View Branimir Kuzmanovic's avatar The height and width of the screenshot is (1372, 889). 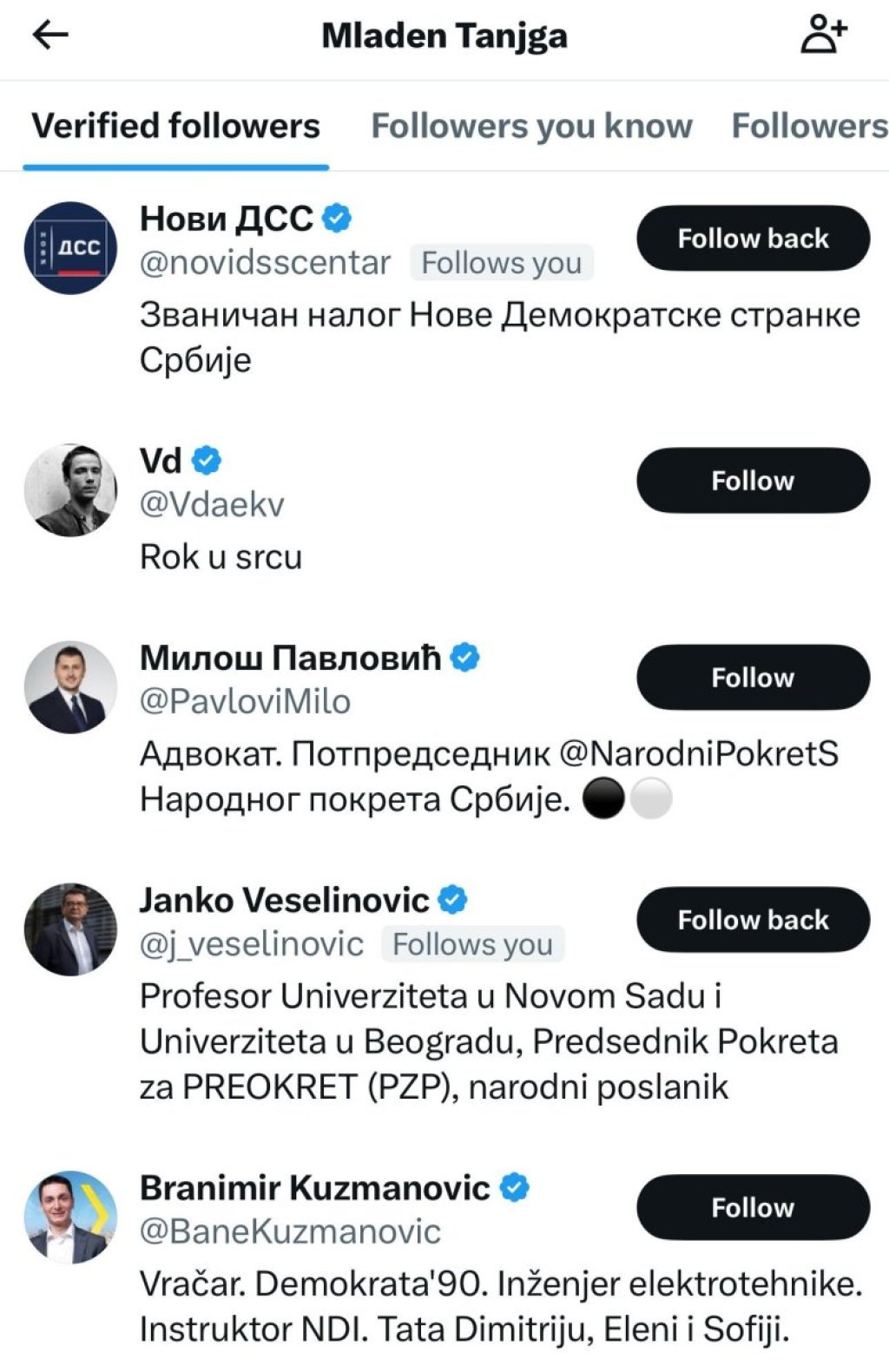click(x=70, y=1217)
